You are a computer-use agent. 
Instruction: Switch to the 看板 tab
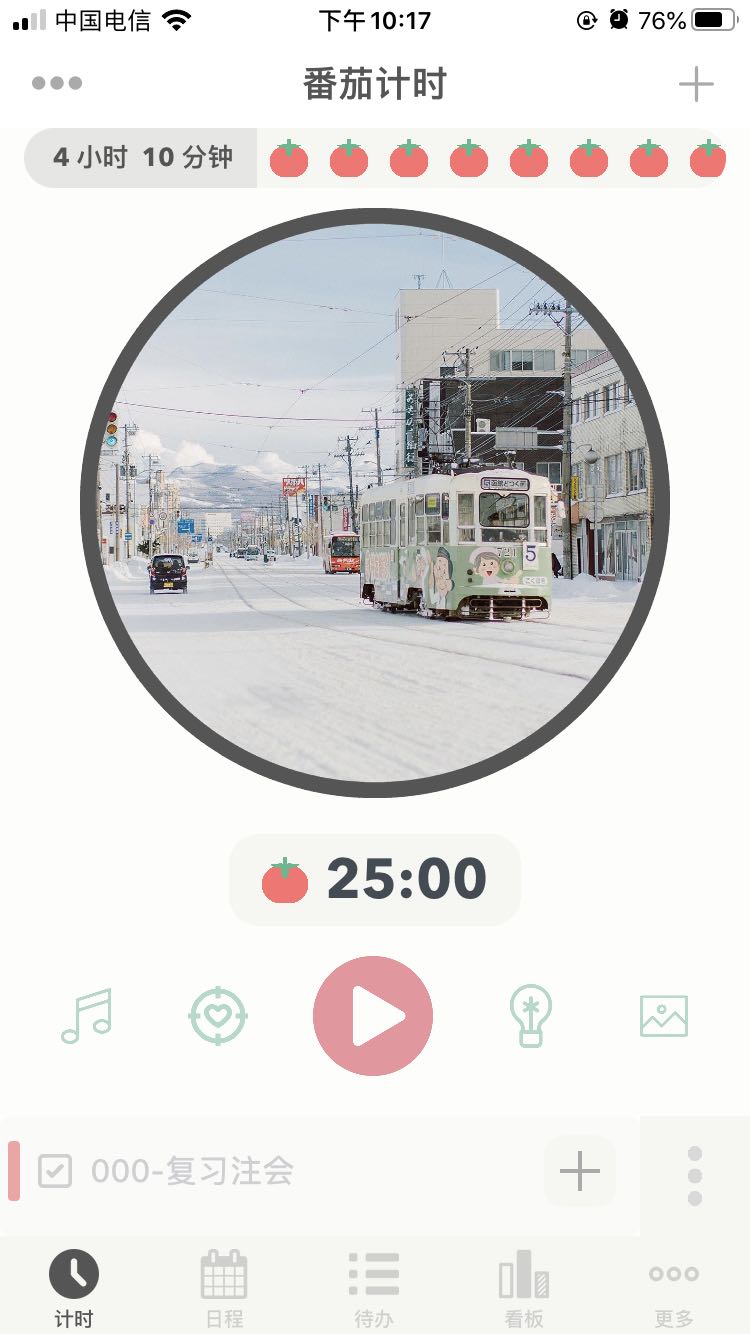pyautogui.click(x=524, y=1288)
